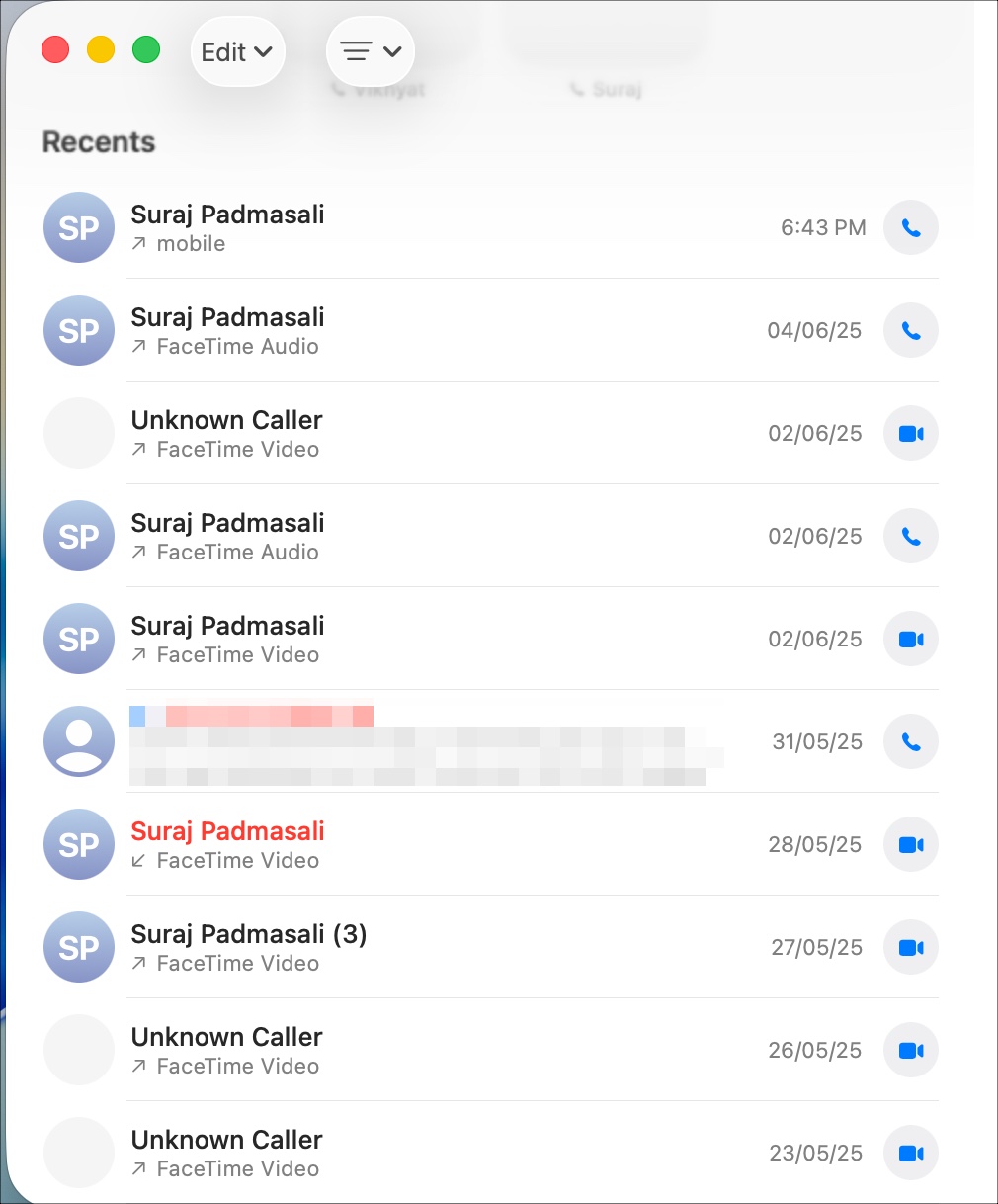Tap the audio call icon on Suraj's 02/06/25 FaceTime Audio row

pyautogui.click(x=910, y=536)
